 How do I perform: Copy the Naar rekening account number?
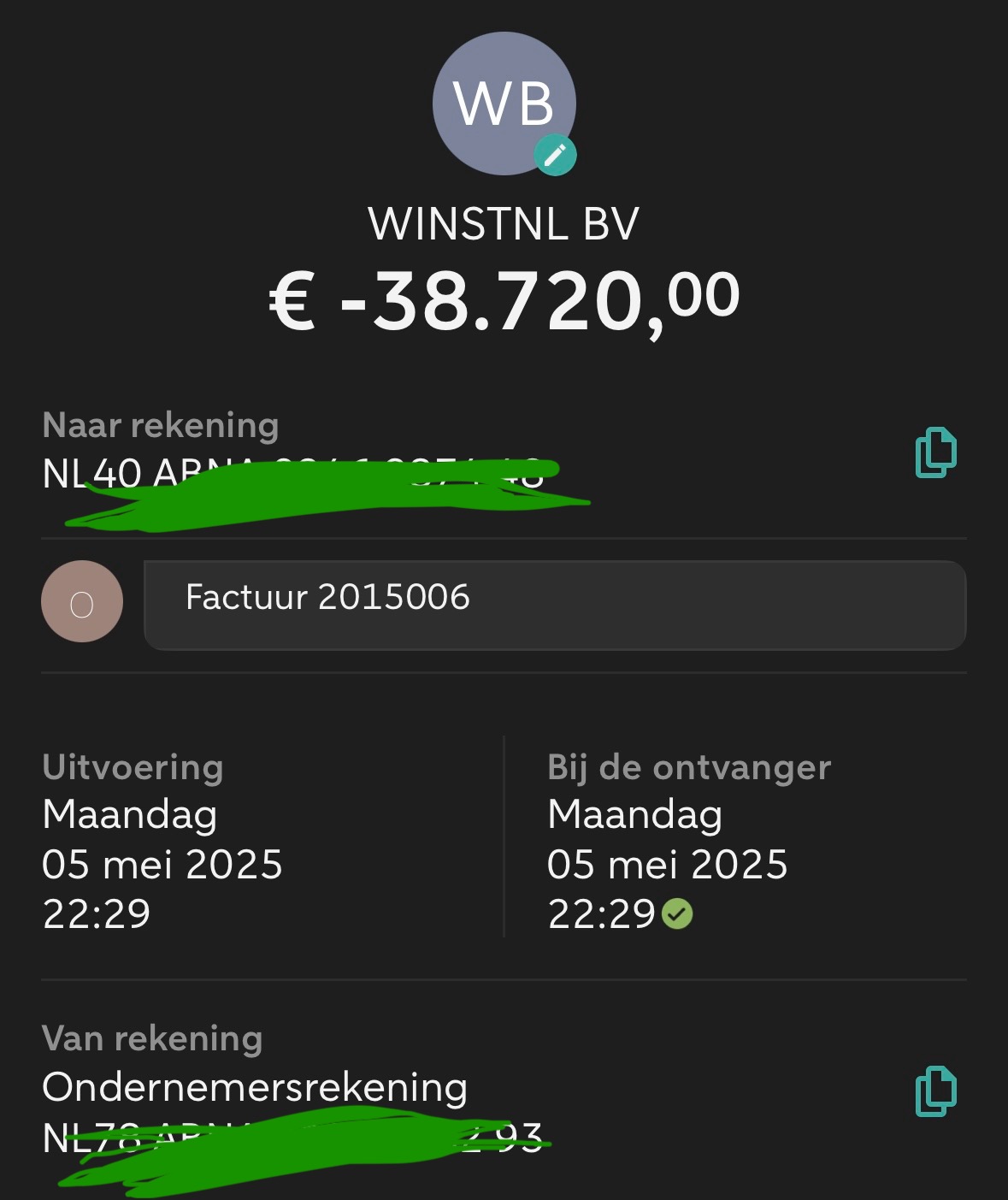pos(935,452)
